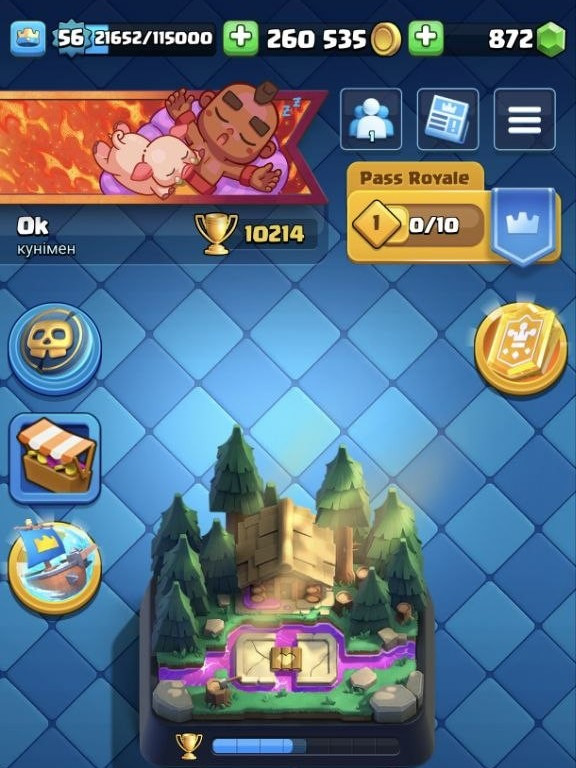Tap the plus button to add gold

tap(240, 38)
